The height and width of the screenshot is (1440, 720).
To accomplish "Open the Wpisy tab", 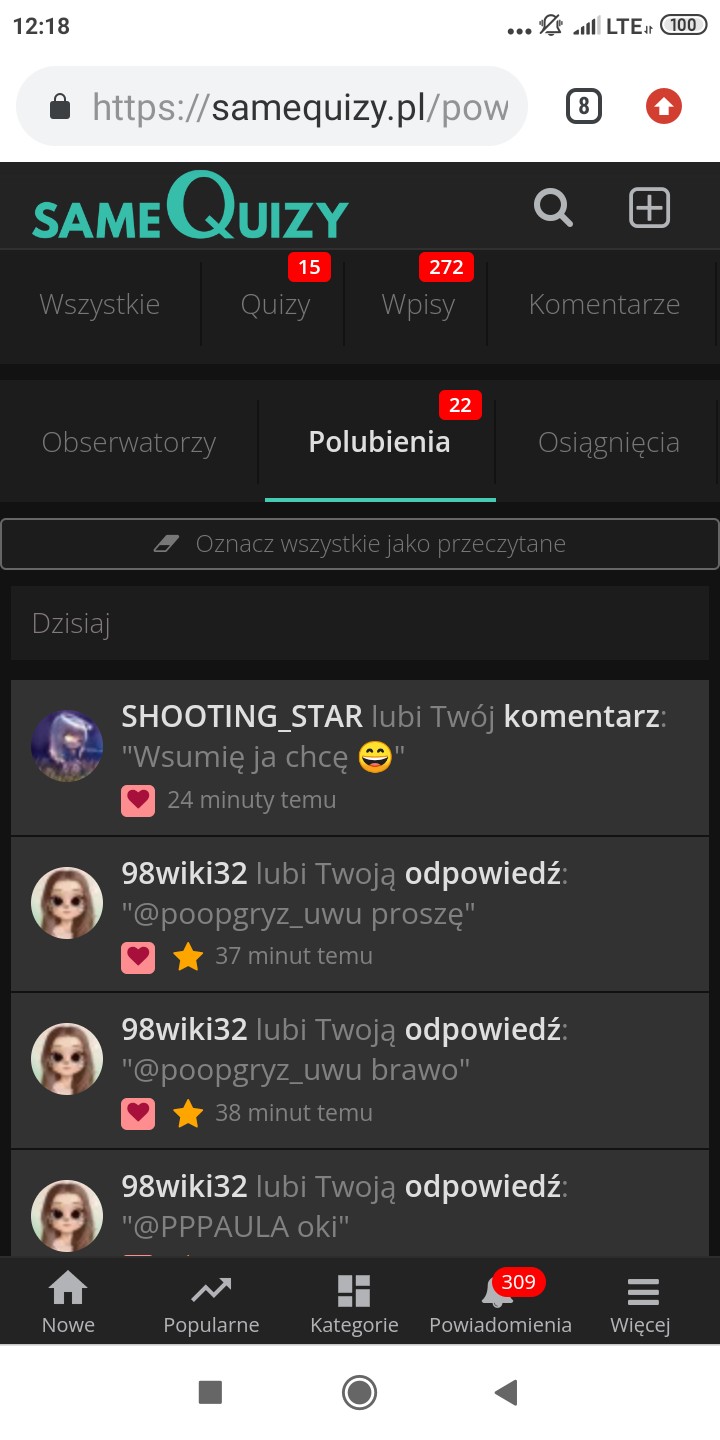I will pyautogui.click(x=418, y=304).
